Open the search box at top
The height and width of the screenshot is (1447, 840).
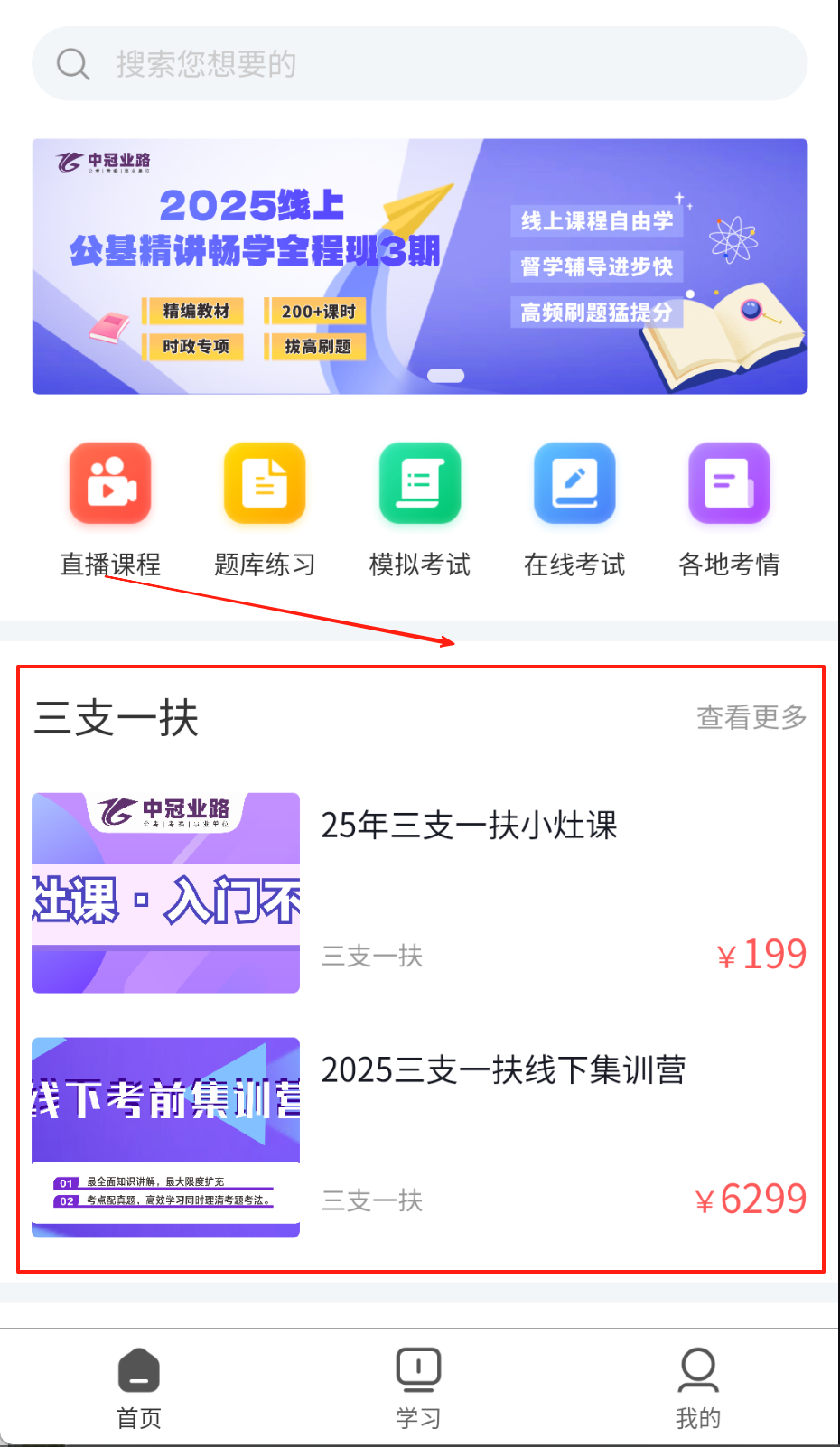(419, 64)
